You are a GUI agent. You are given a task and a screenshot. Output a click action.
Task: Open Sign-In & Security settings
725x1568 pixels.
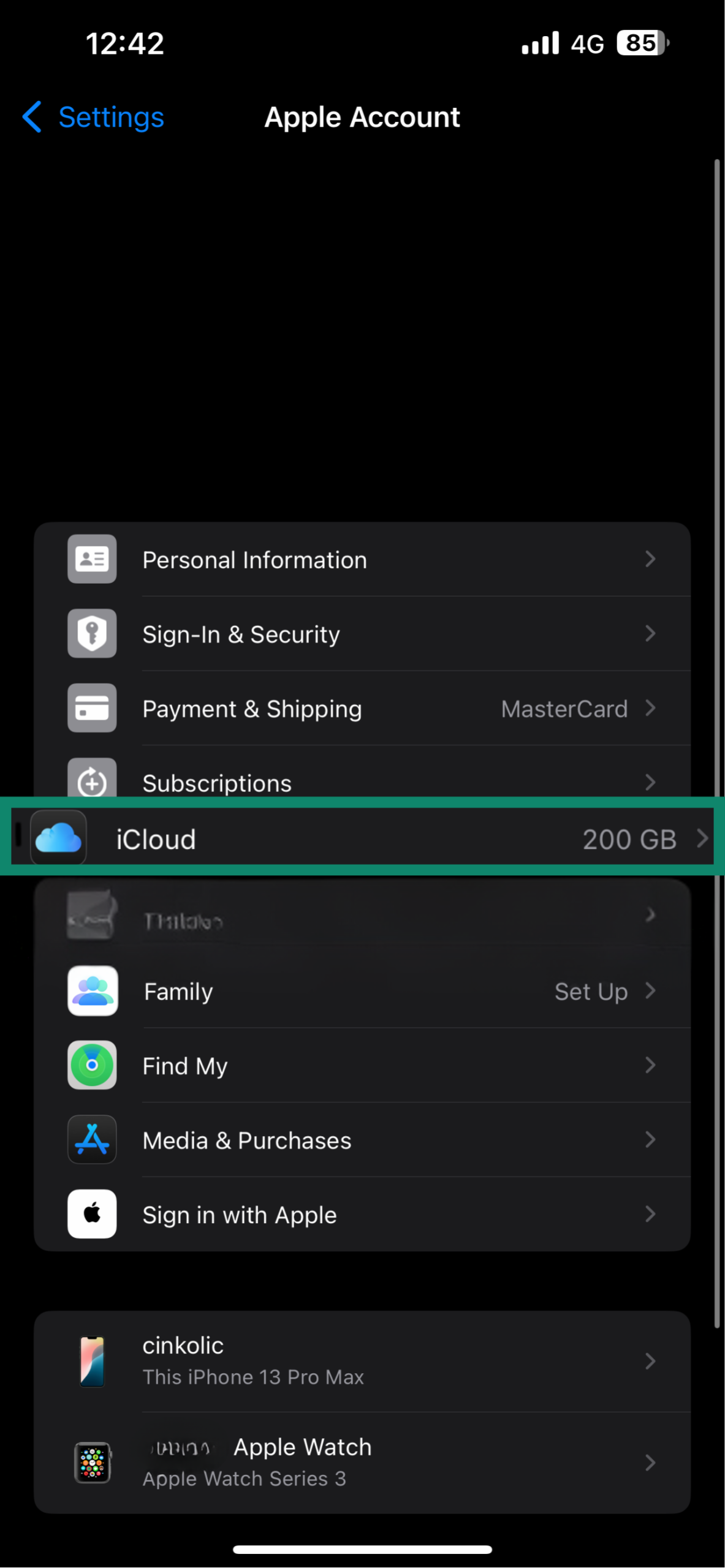click(362, 634)
